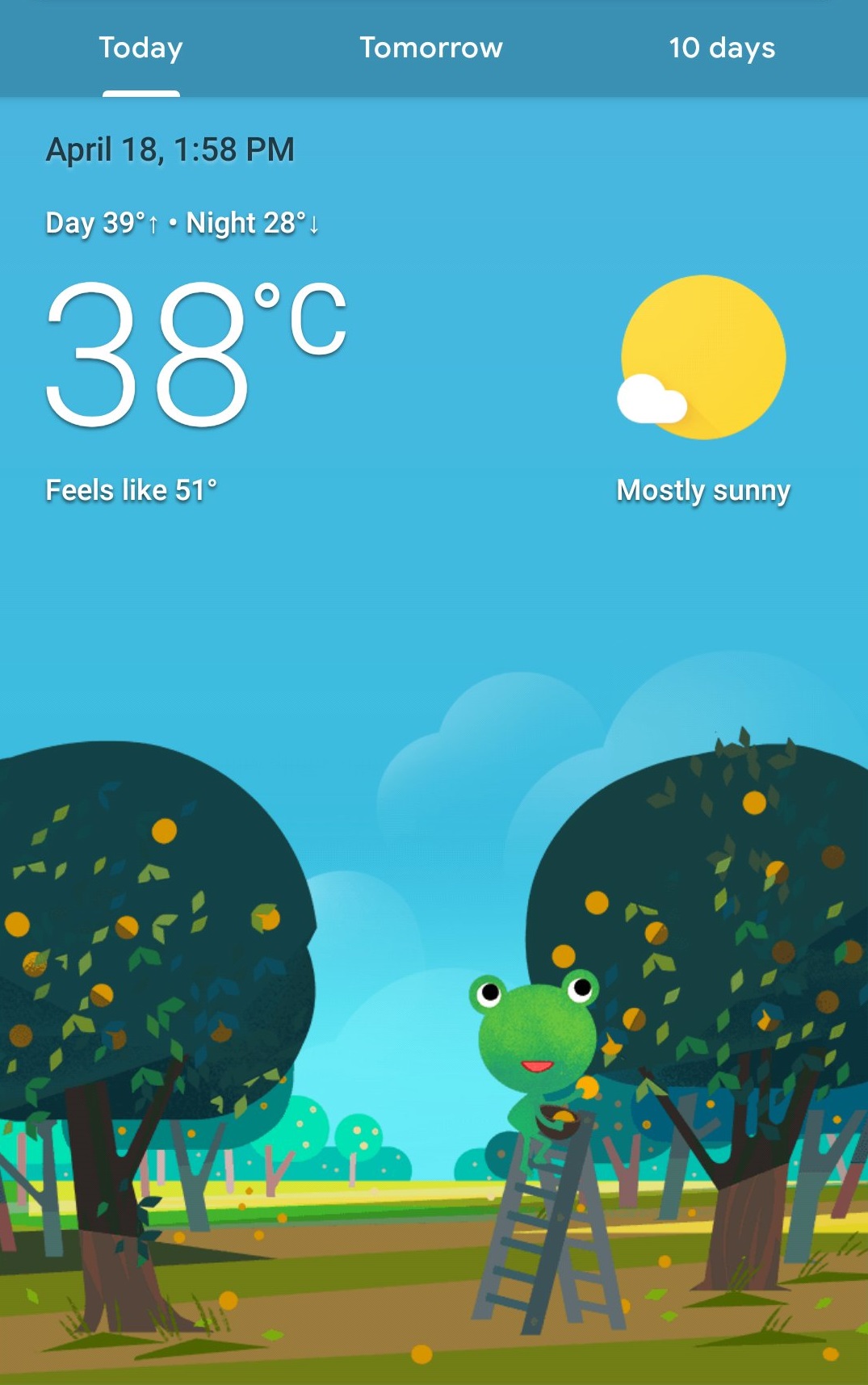Switch to the Tomorrow tab

pyautogui.click(x=431, y=48)
